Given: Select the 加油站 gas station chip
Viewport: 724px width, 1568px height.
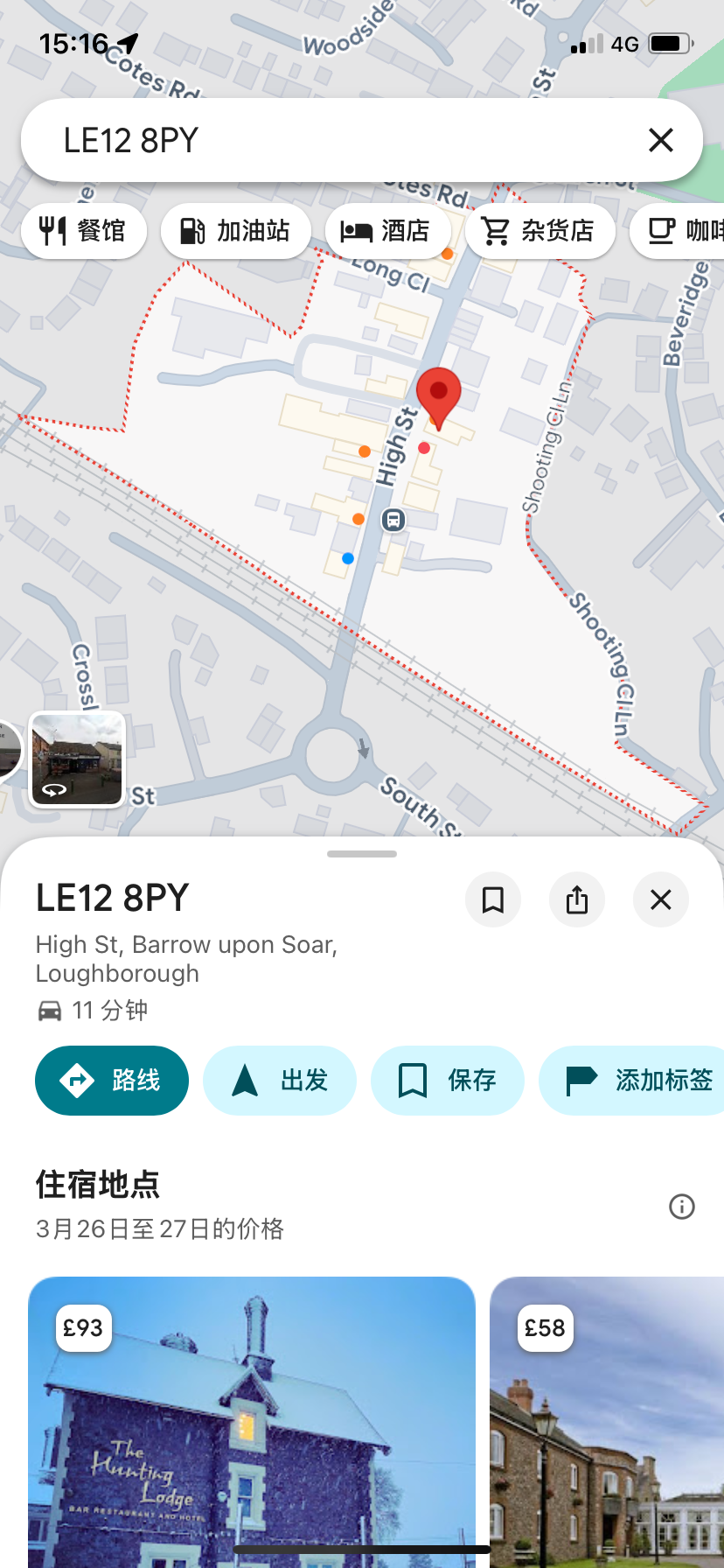Looking at the screenshot, I should (235, 231).
